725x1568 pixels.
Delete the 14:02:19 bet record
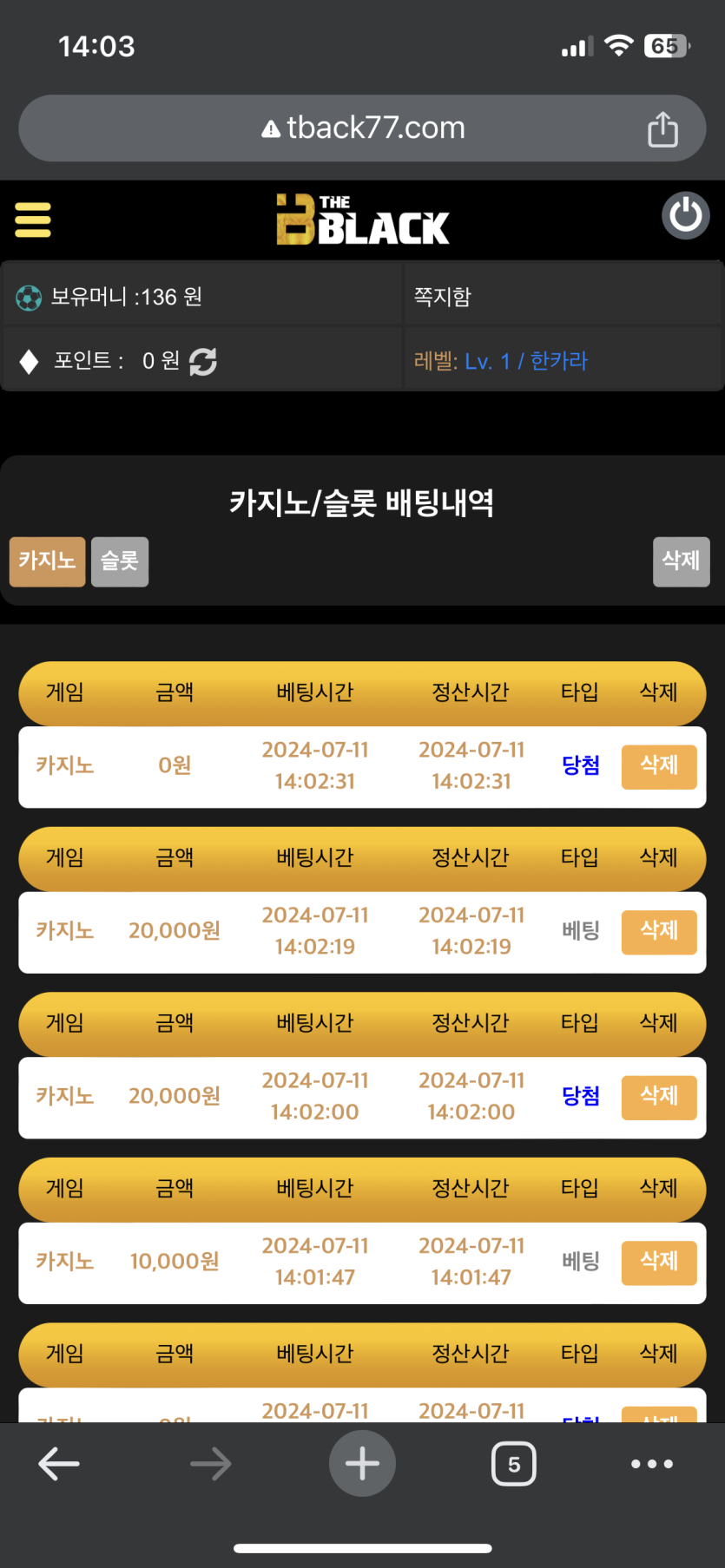(x=658, y=932)
